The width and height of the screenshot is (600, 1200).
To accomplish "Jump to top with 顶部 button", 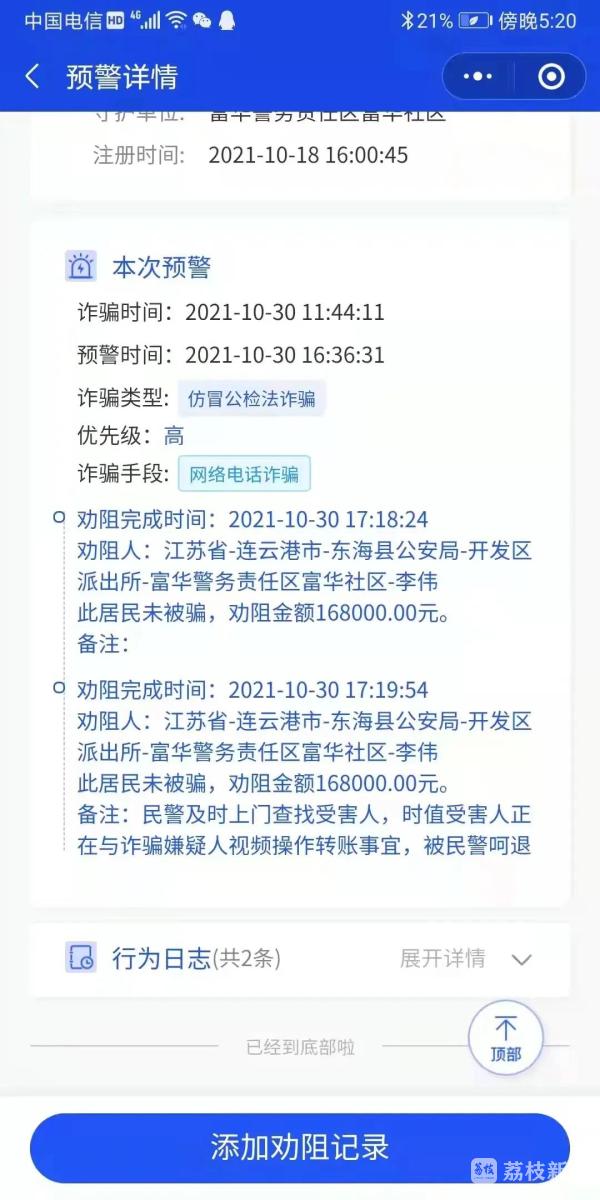I will tap(506, 1038).
